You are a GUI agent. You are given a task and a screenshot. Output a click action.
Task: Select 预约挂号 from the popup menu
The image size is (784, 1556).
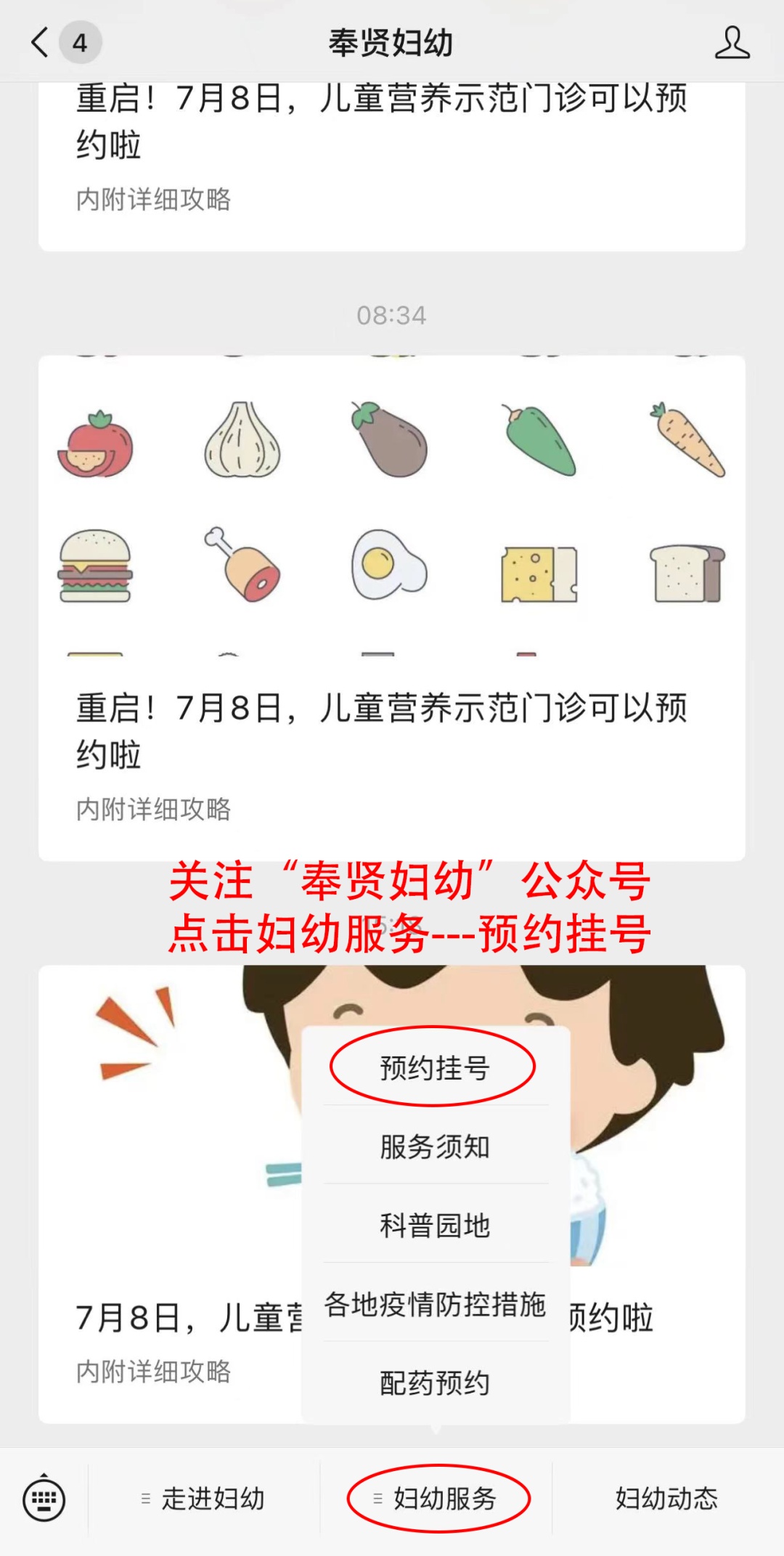[x=435, y=1068]
